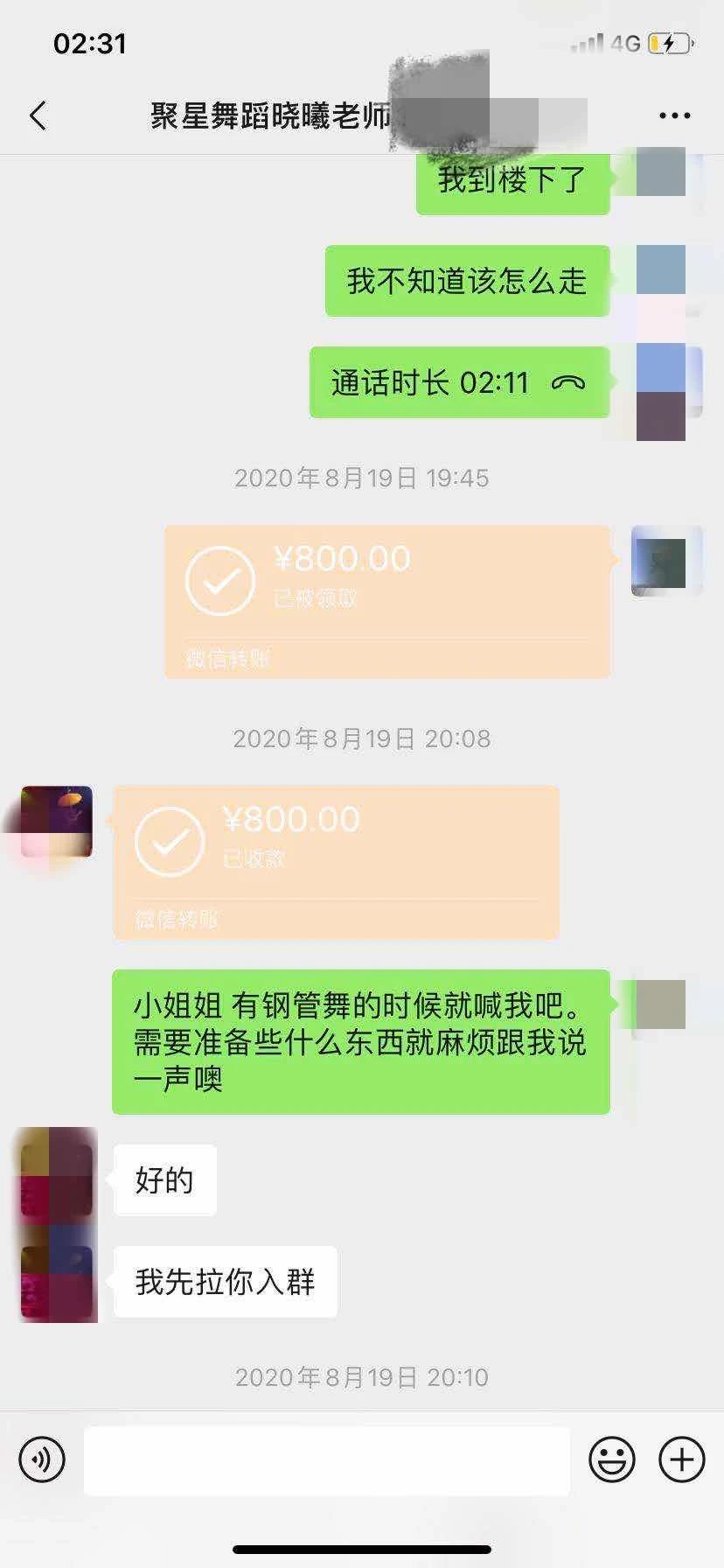Go back from the chat
The width and height of the screenshot is (724, 1568).
38,115
